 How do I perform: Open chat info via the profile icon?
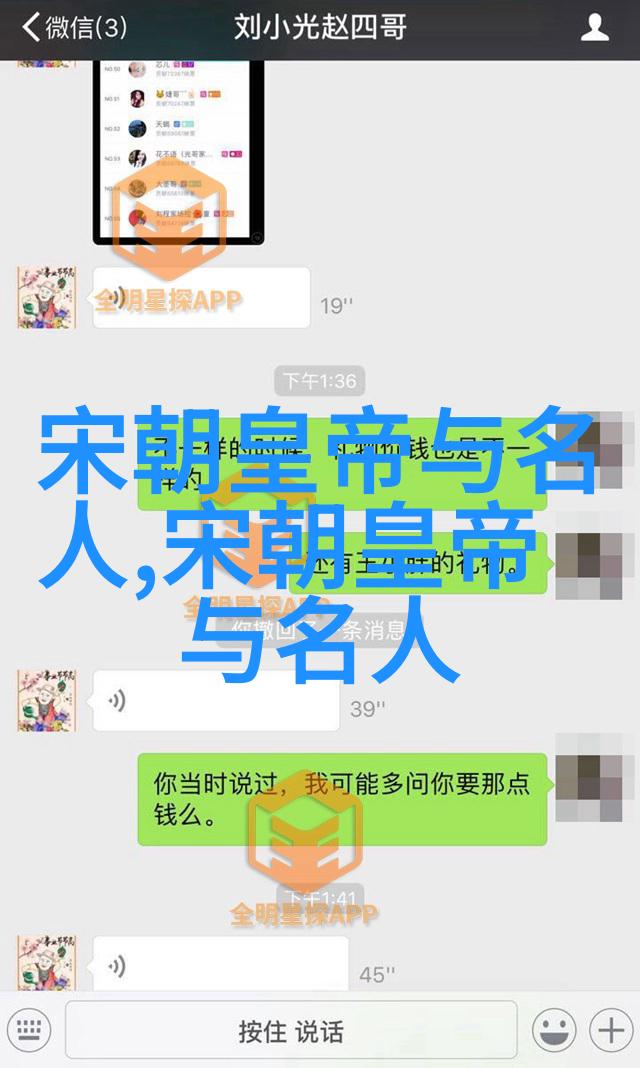tap(594, 27)
